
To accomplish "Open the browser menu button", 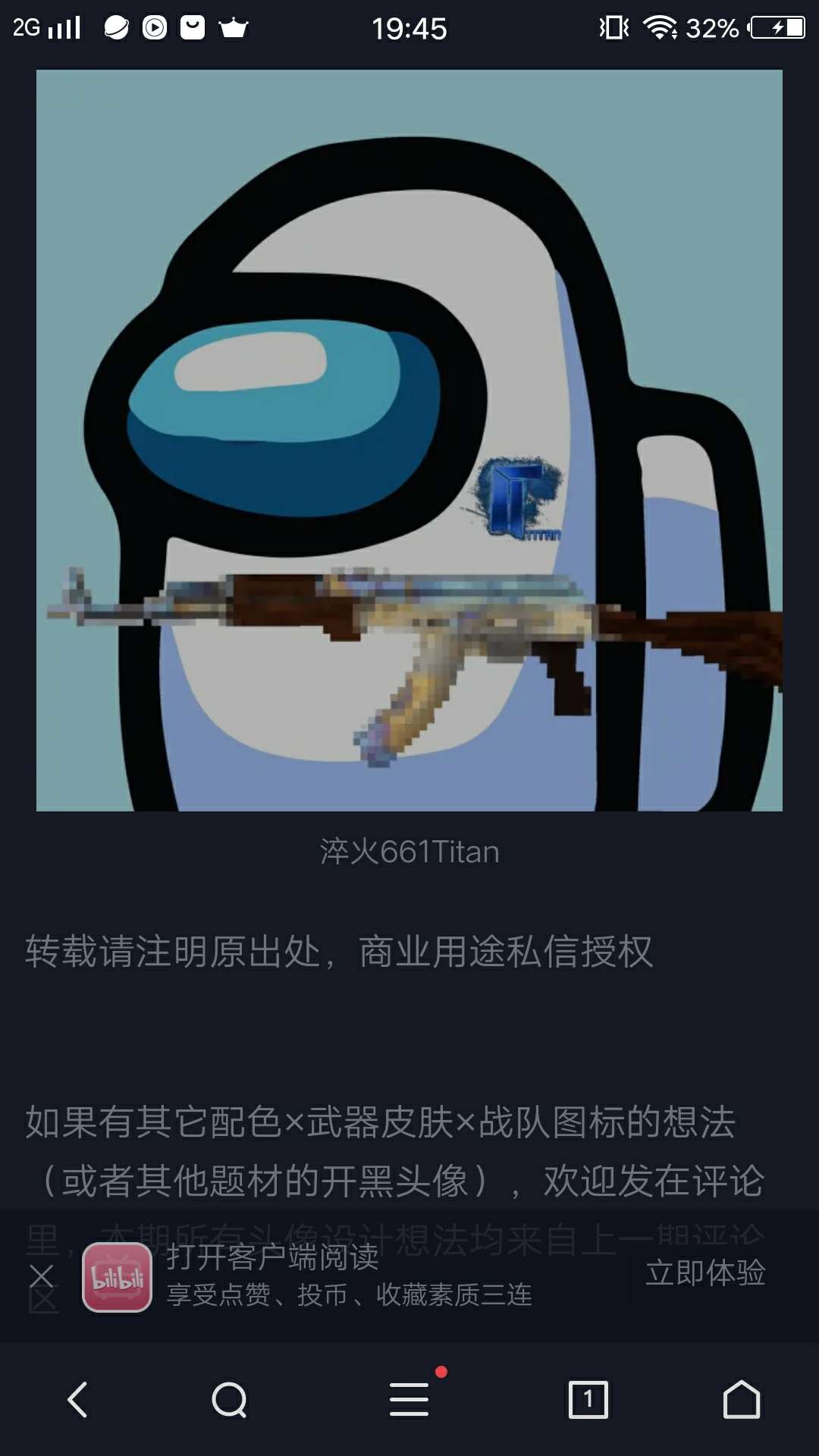I will [409, 1399].
